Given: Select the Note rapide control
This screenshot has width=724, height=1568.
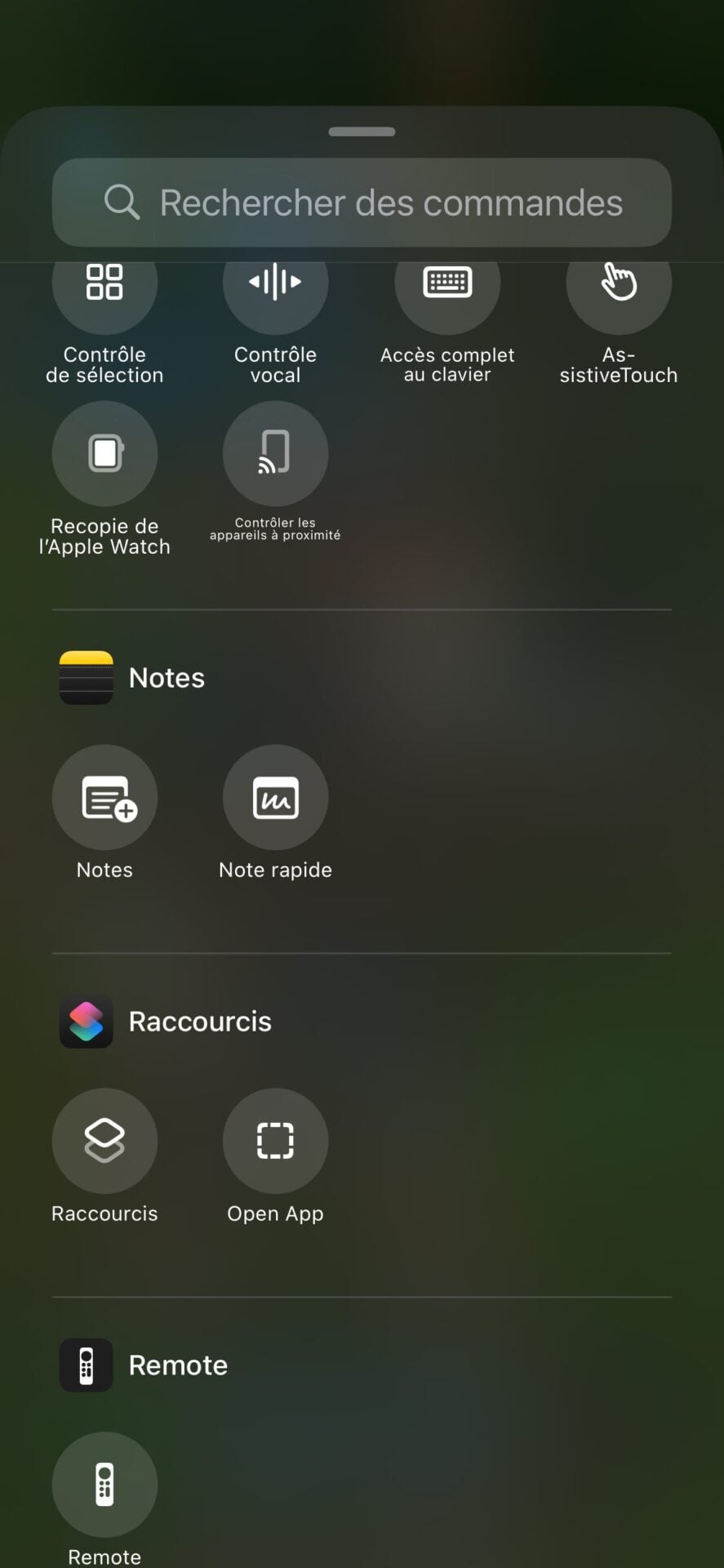Looking at the screenshot, I should [276, 797].
